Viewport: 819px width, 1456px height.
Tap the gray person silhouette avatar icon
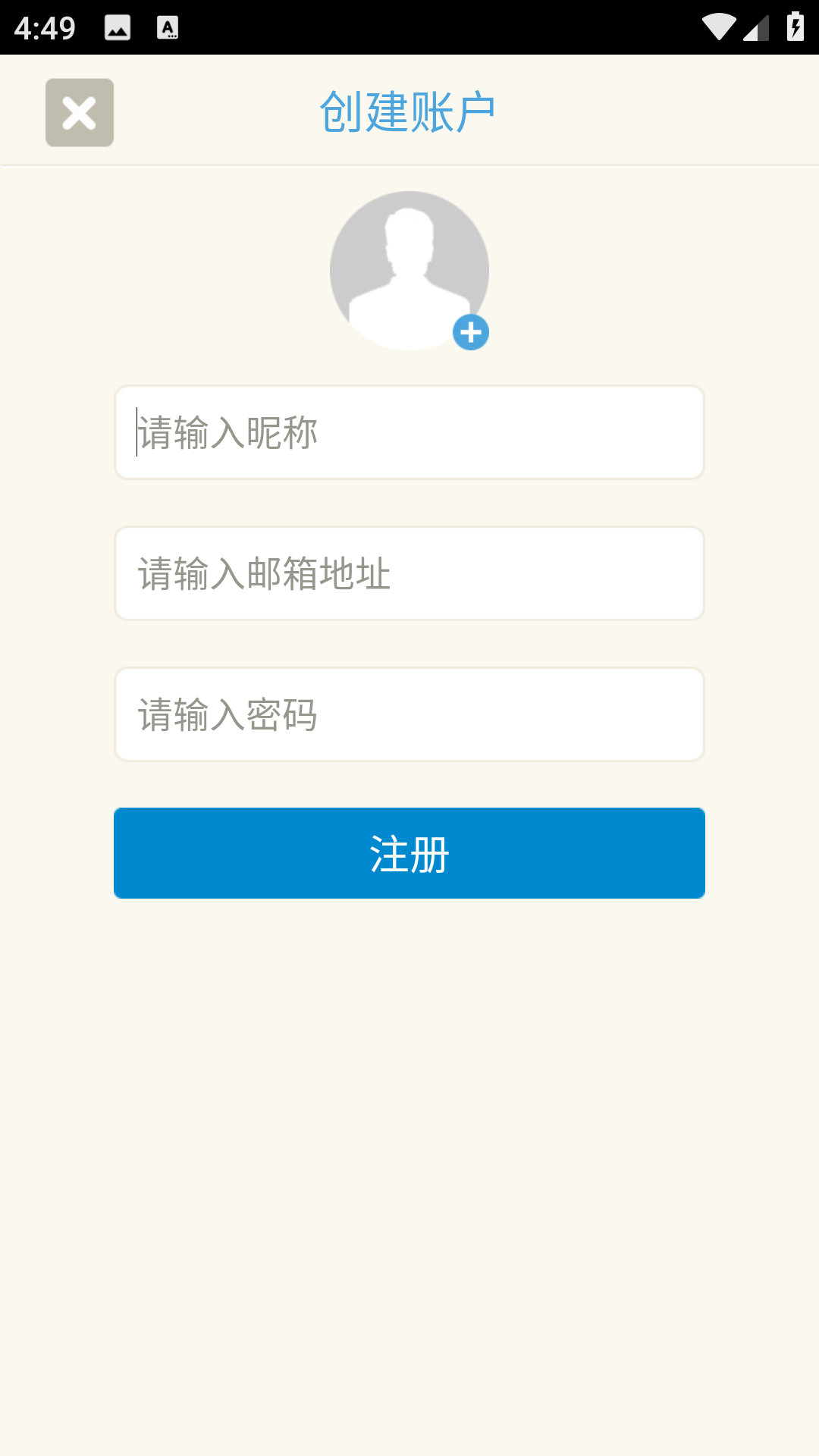tap(409, 271)
